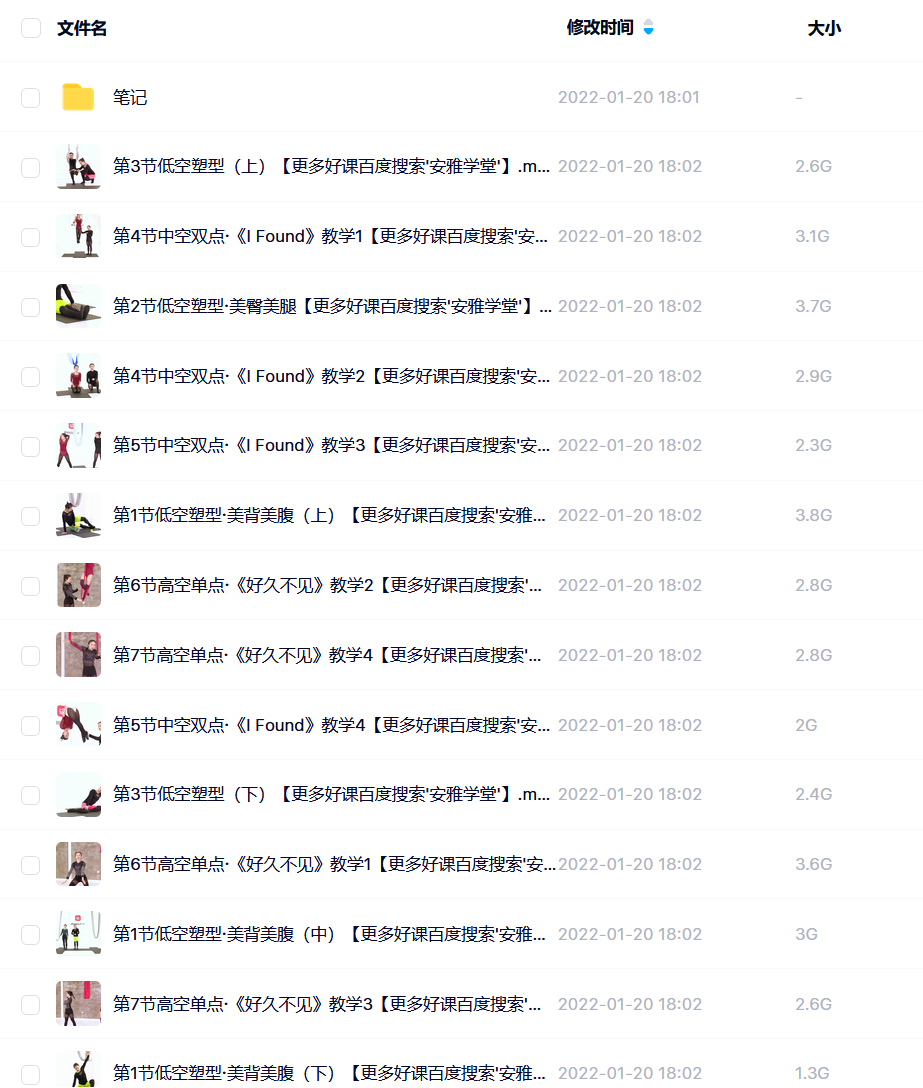This screenshot has height=1088, width=923.
Task: Open 第1节低空塑型·美背美腹（上）
Action: coord(330,516)
